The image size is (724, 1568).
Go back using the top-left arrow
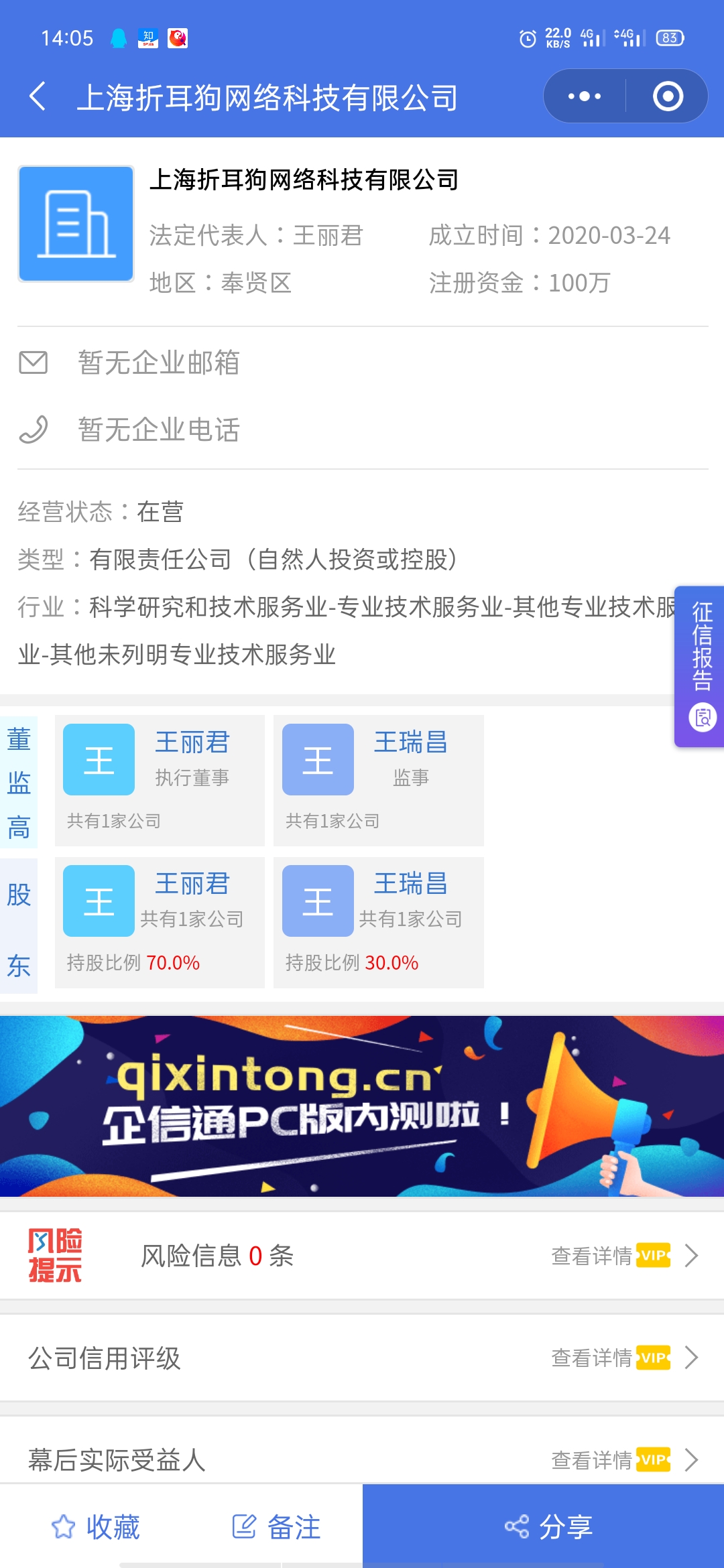[x=39, y=96]
